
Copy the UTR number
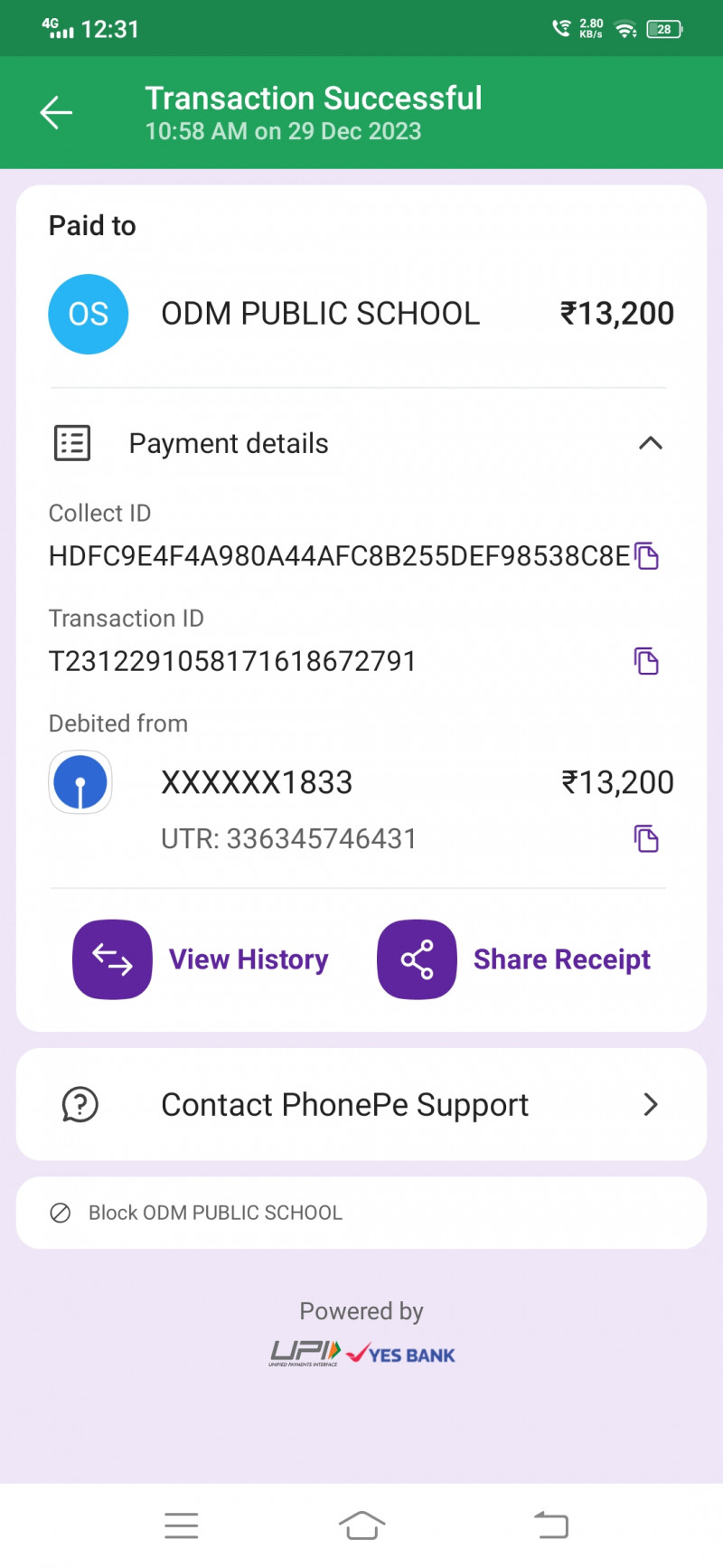point(646,839)
